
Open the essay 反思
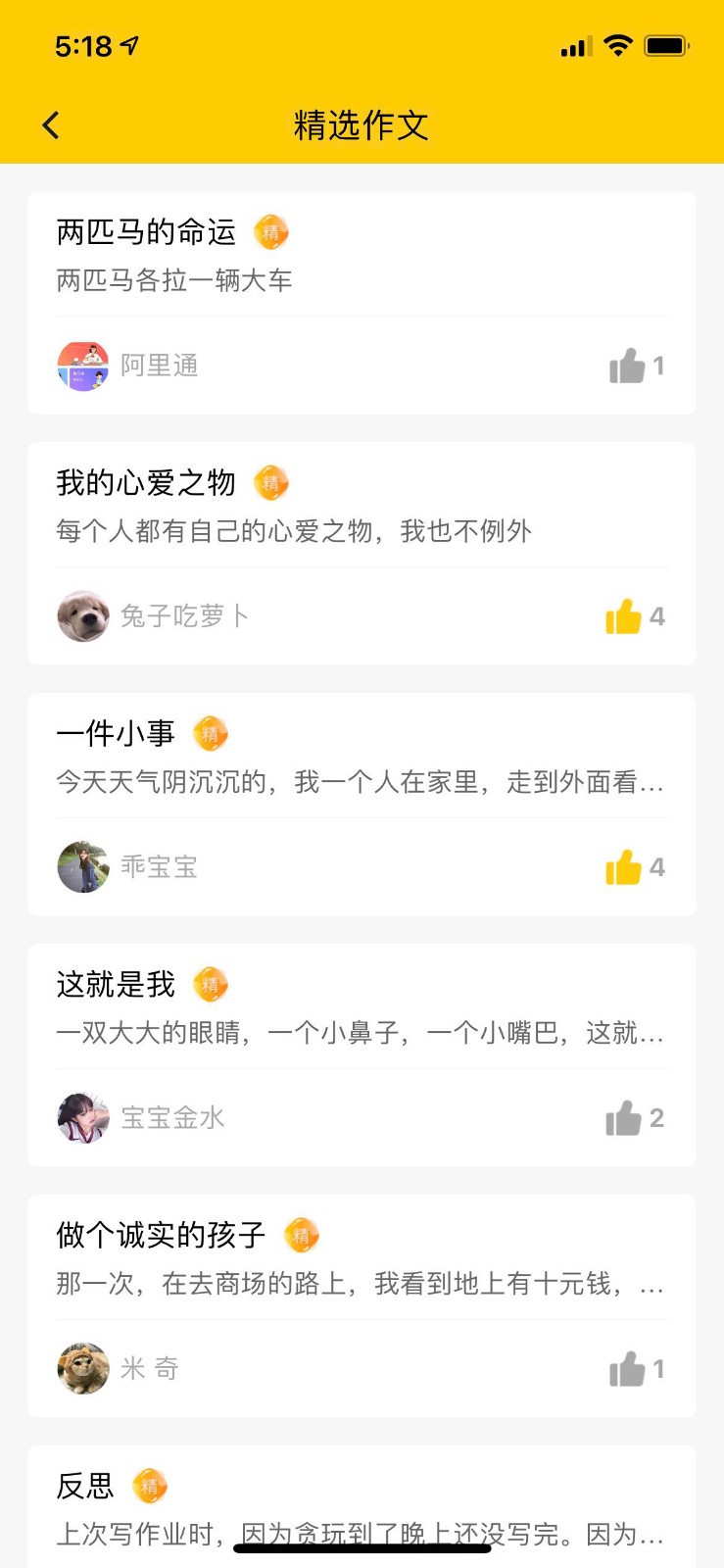pos(86,1487)
